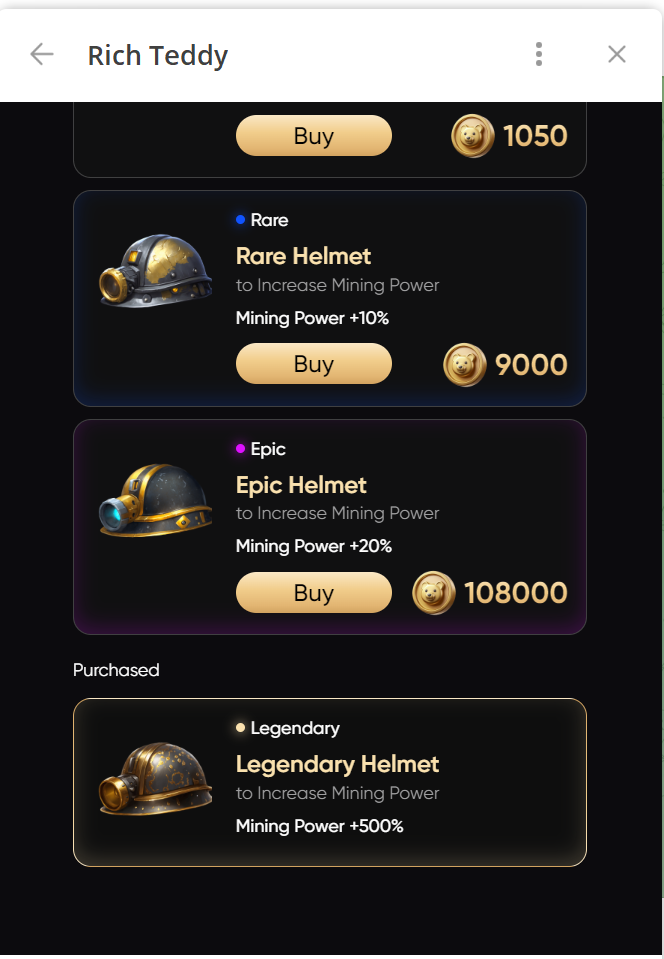Buy the helmet priced at 1050 coins

point(313,136)
